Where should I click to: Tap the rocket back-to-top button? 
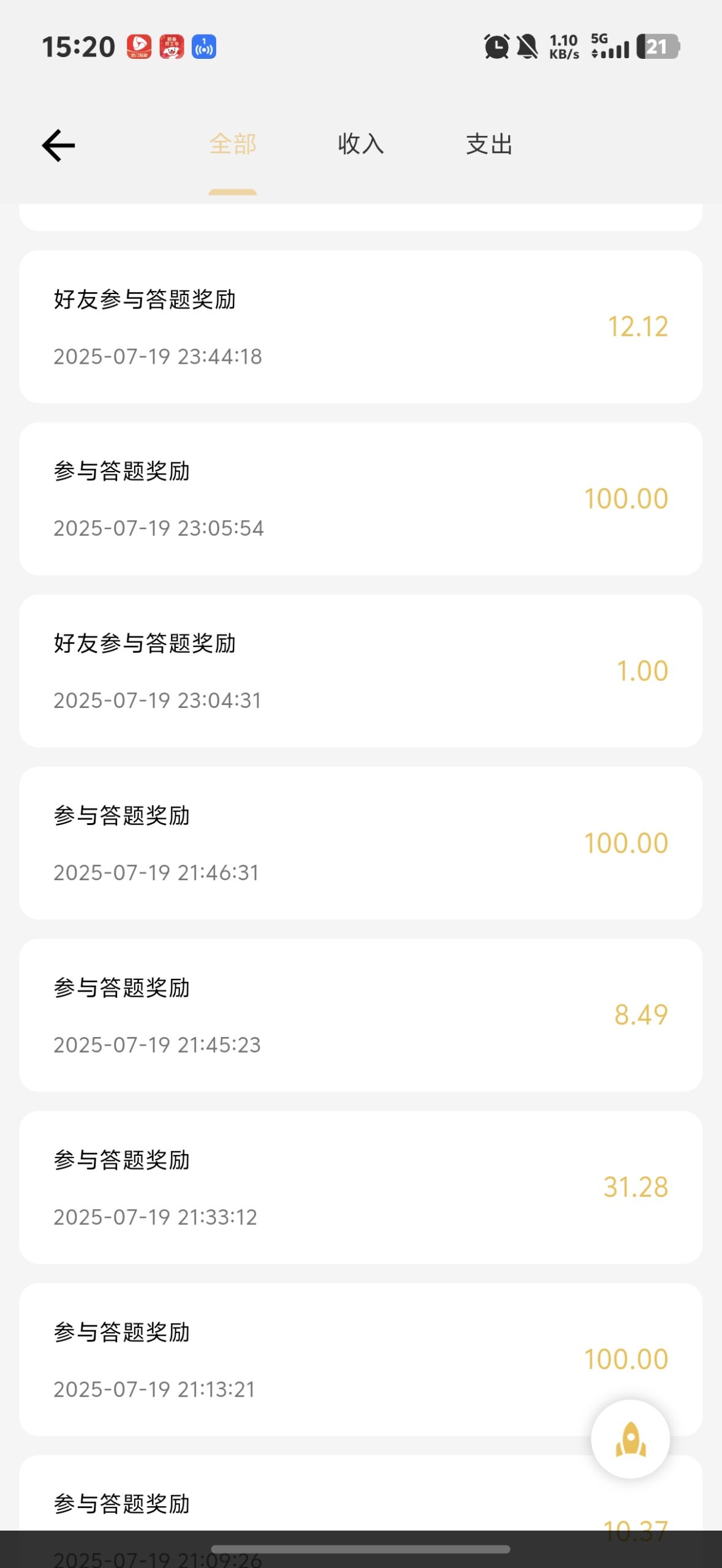(630, 1439)
